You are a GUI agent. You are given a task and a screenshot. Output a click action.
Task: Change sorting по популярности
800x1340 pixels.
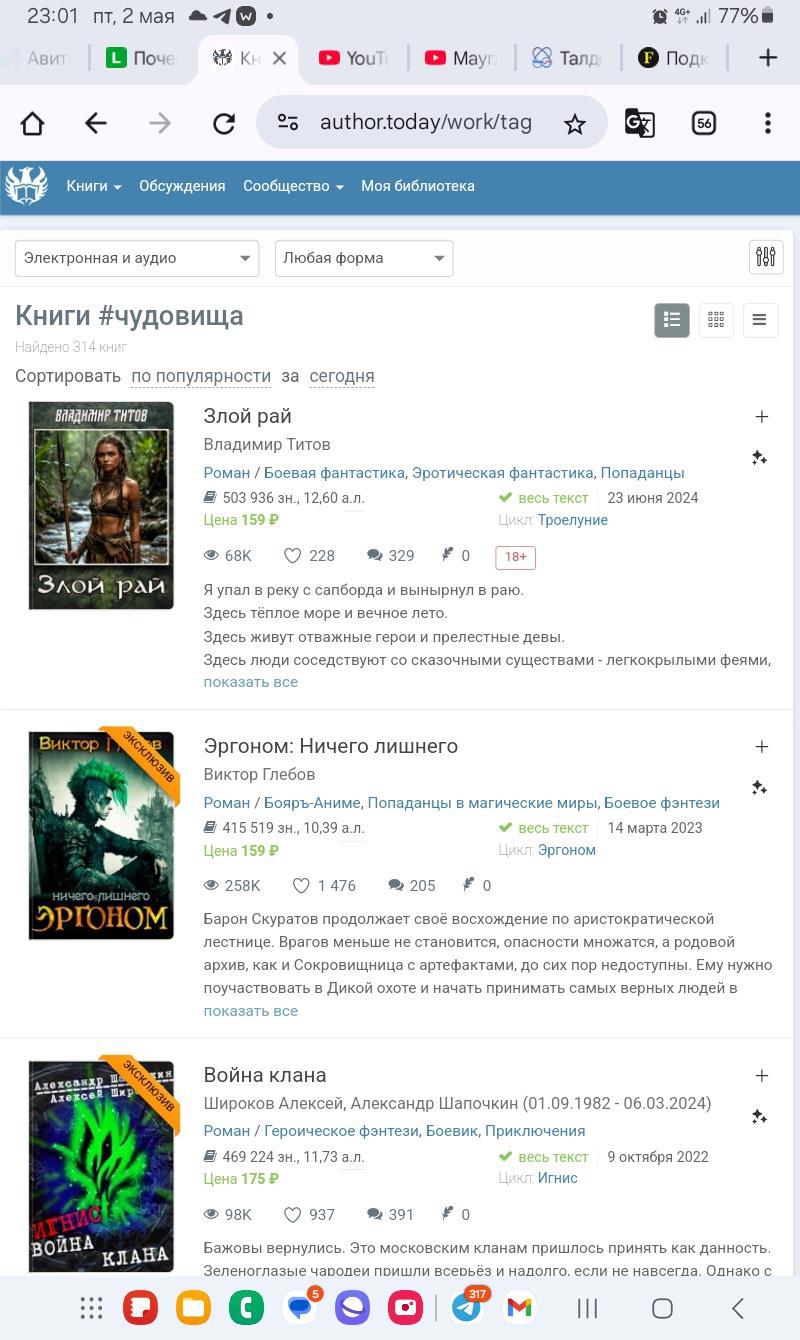click(201, 377)
